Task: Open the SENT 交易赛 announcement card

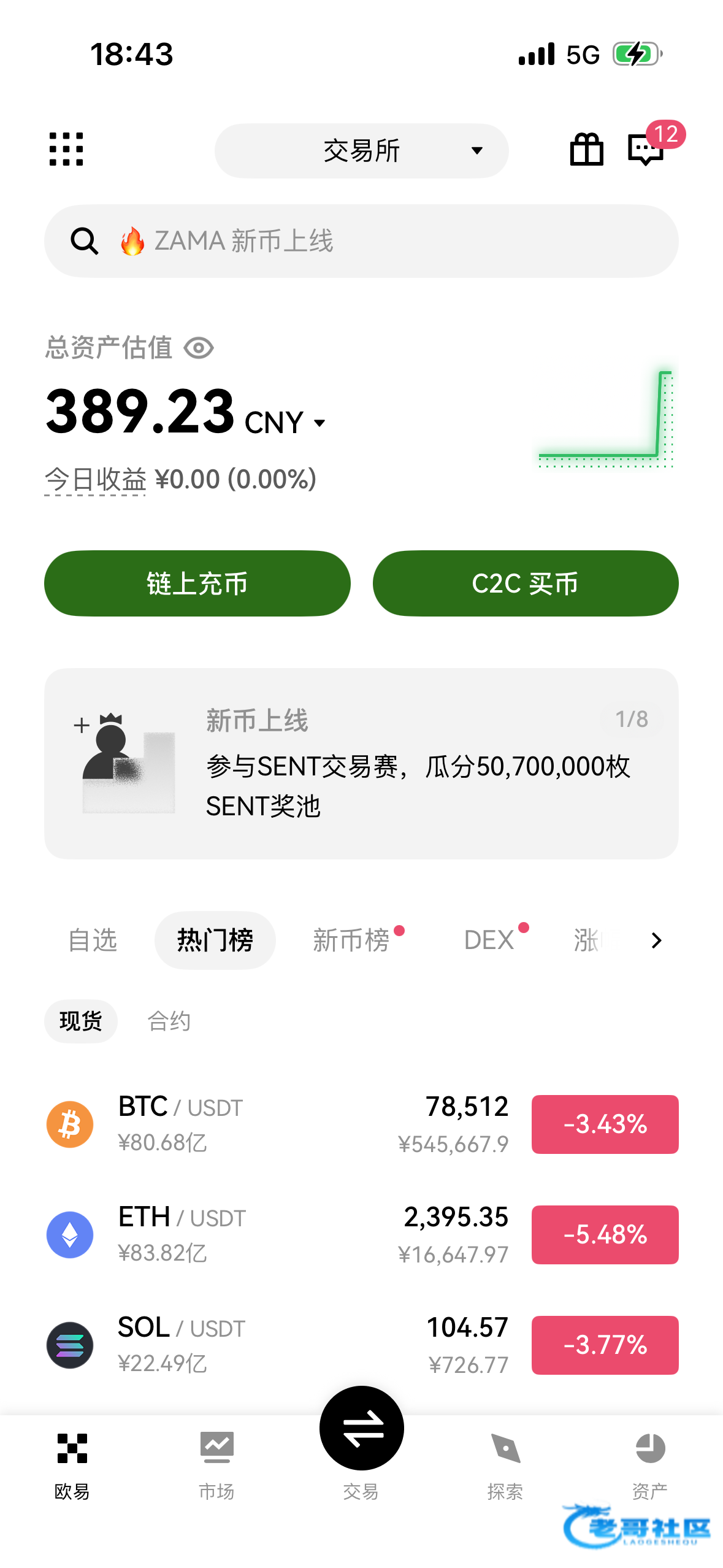Action: click(361, 764)
